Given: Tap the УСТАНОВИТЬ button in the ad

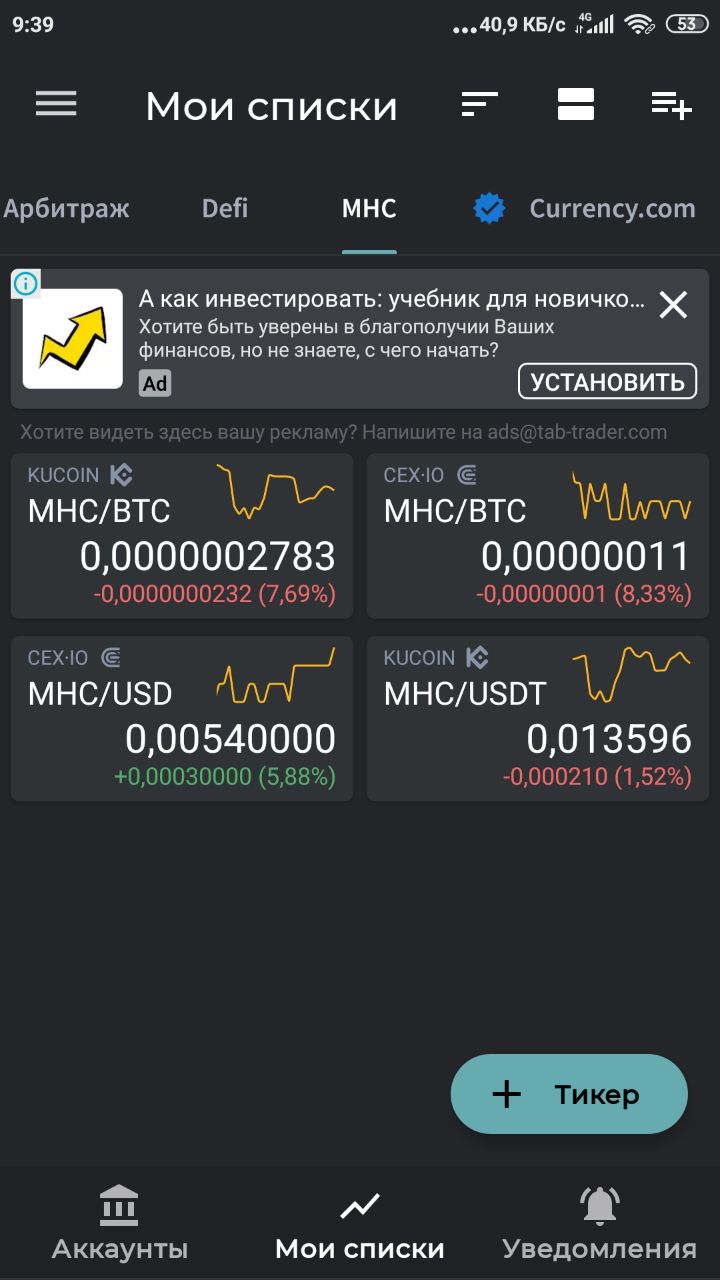Looking at the screenshot, I should [607, 381].
